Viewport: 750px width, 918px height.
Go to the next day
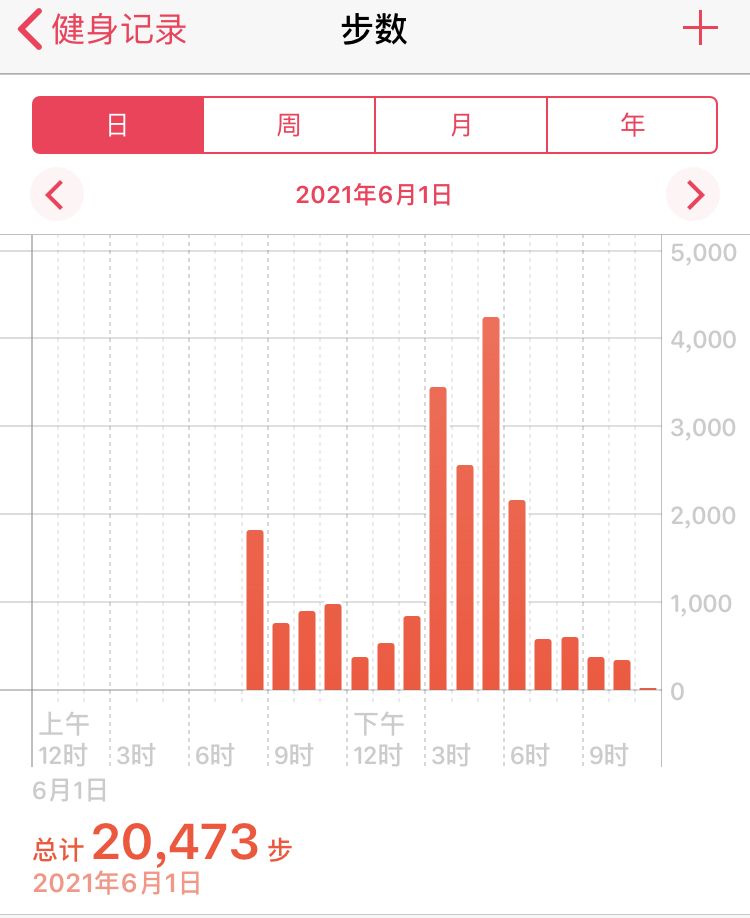(693, 194)
